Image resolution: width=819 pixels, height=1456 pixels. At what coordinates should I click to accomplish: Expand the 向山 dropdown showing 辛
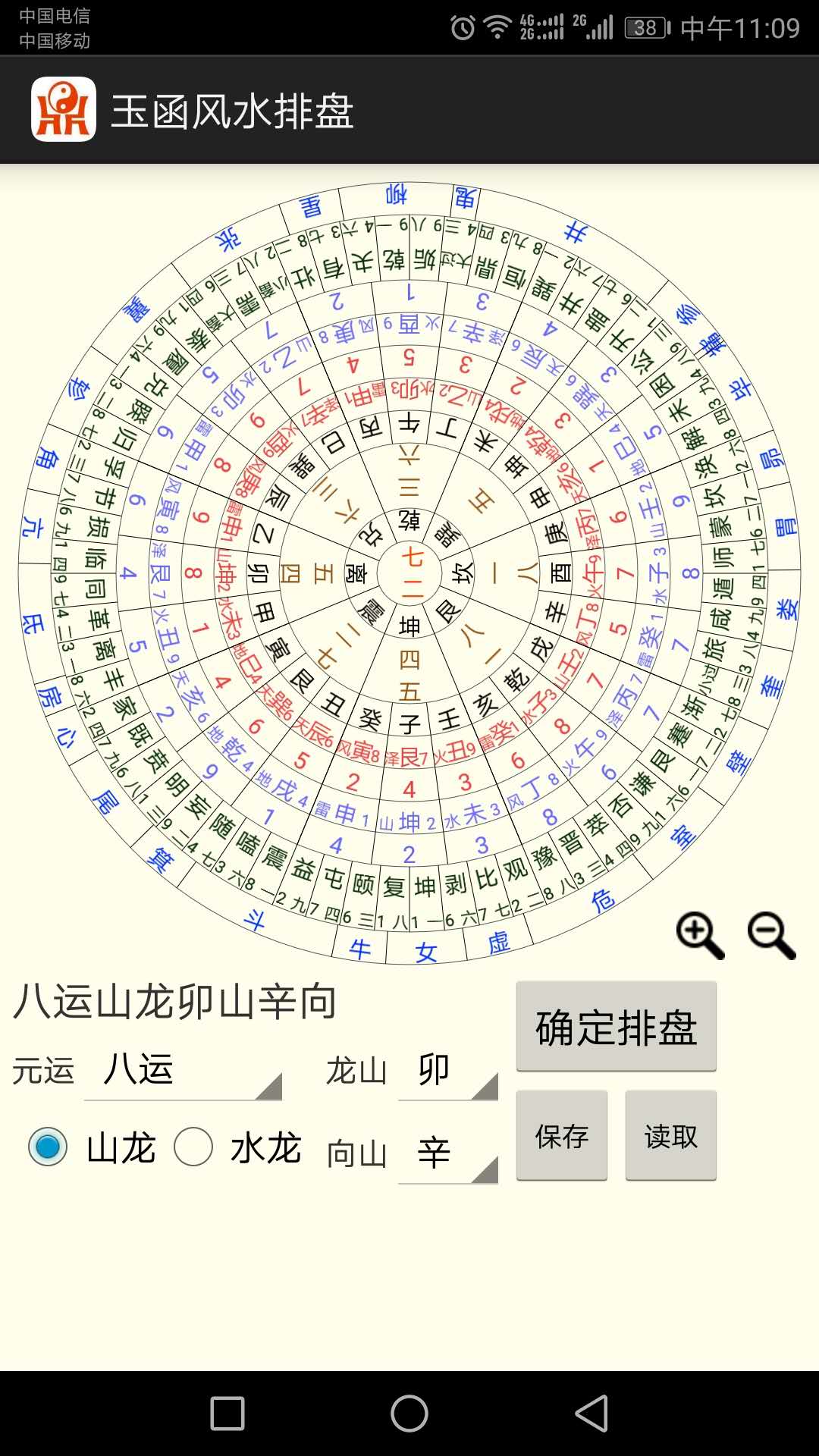(447, 1154)
